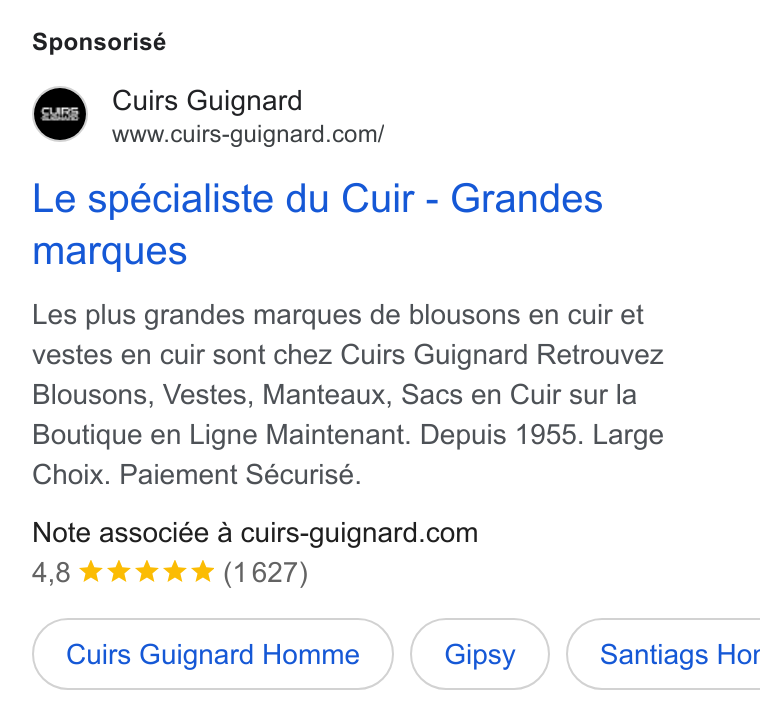Open the Santiags Homme chip
Viewport: 760px width, 722px height.
point(664,654)
